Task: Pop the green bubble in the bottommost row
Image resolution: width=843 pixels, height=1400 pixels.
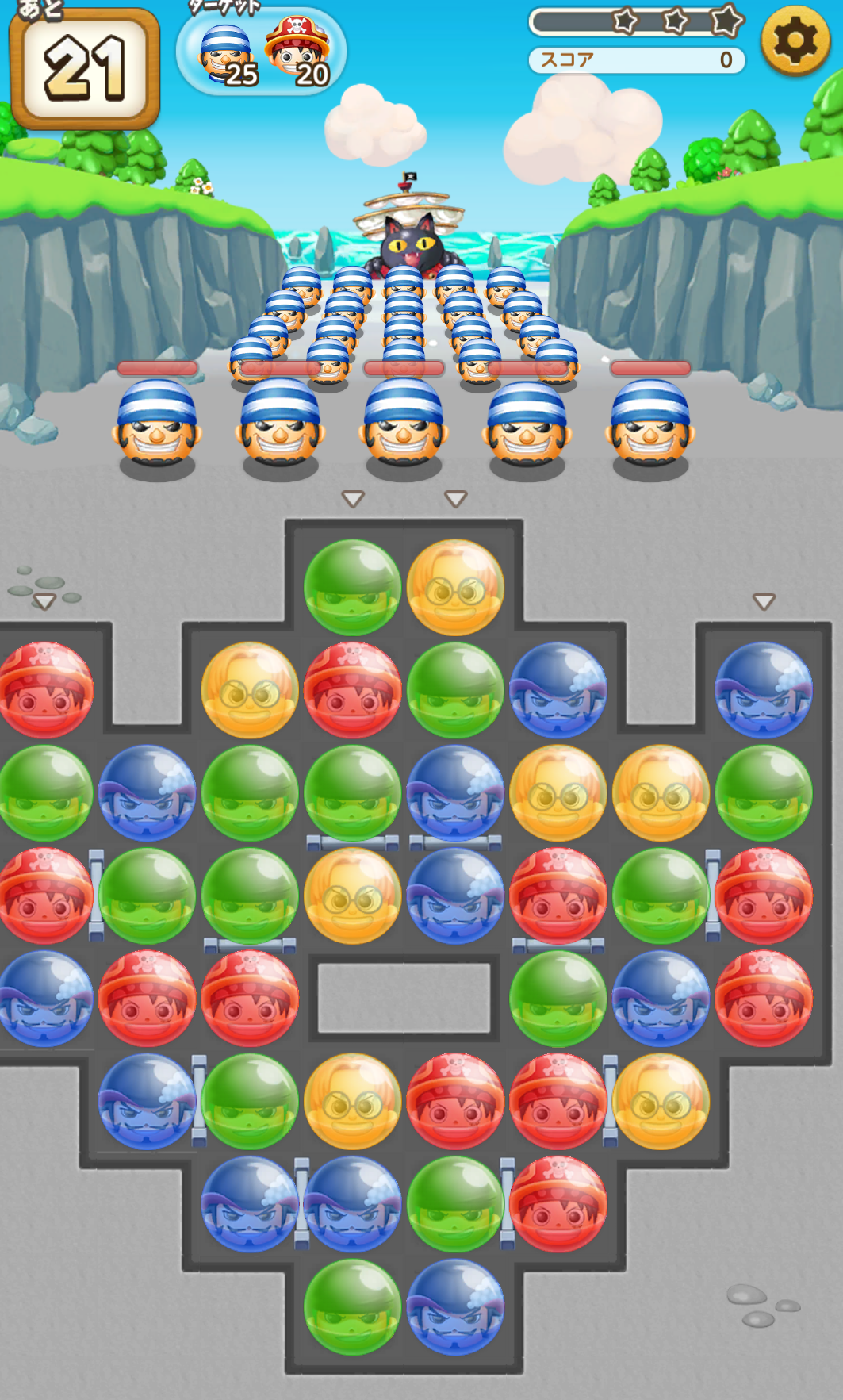Action: [x=352, y=1306]
